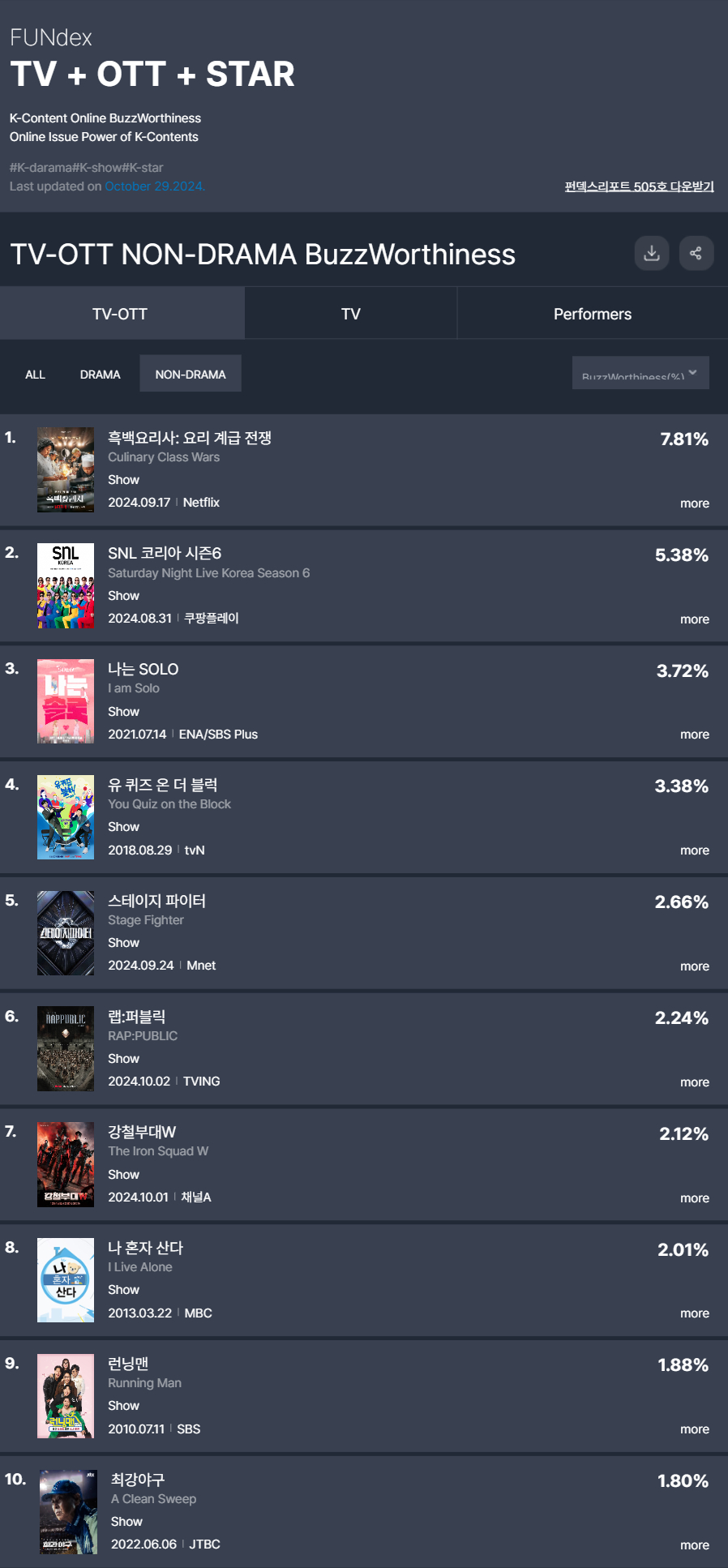Tap more for Running Man
This screenshot has width=728, height=1568.
coord(694,1429)
